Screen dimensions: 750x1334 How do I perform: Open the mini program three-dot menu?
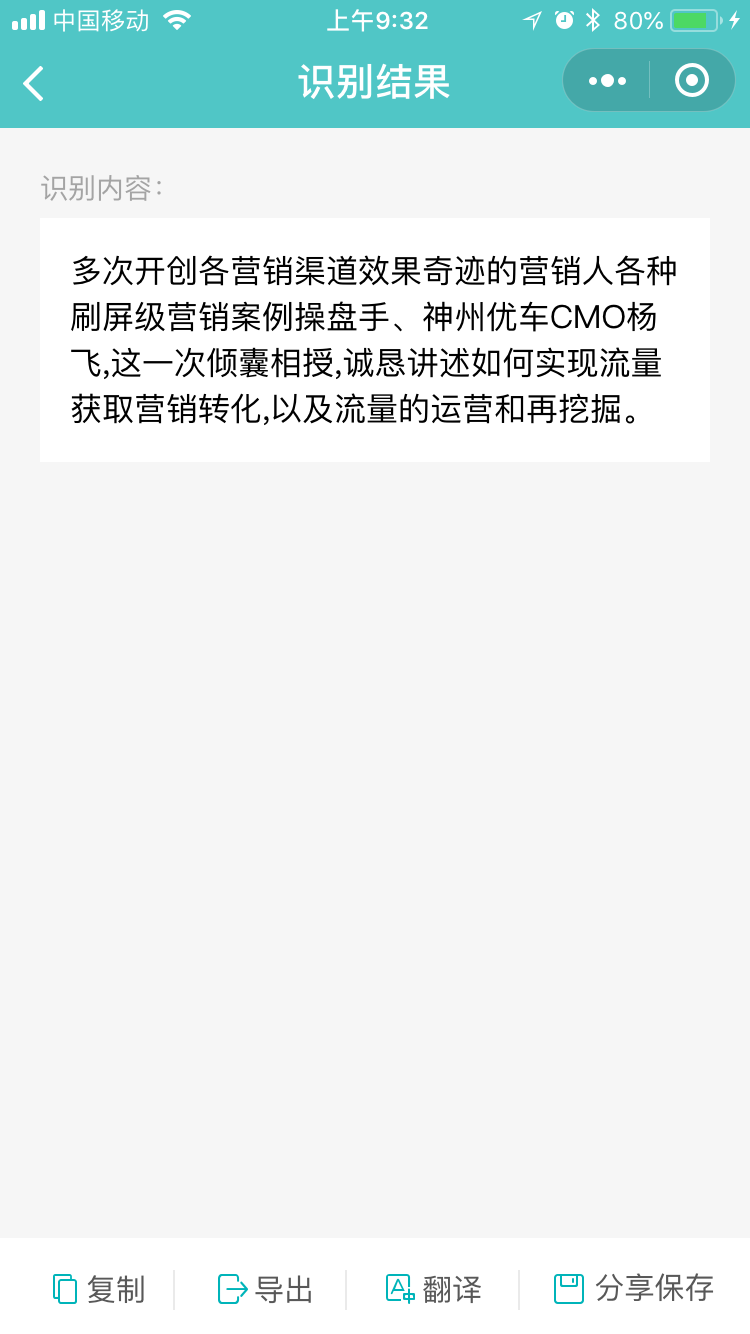pos(607,81)
